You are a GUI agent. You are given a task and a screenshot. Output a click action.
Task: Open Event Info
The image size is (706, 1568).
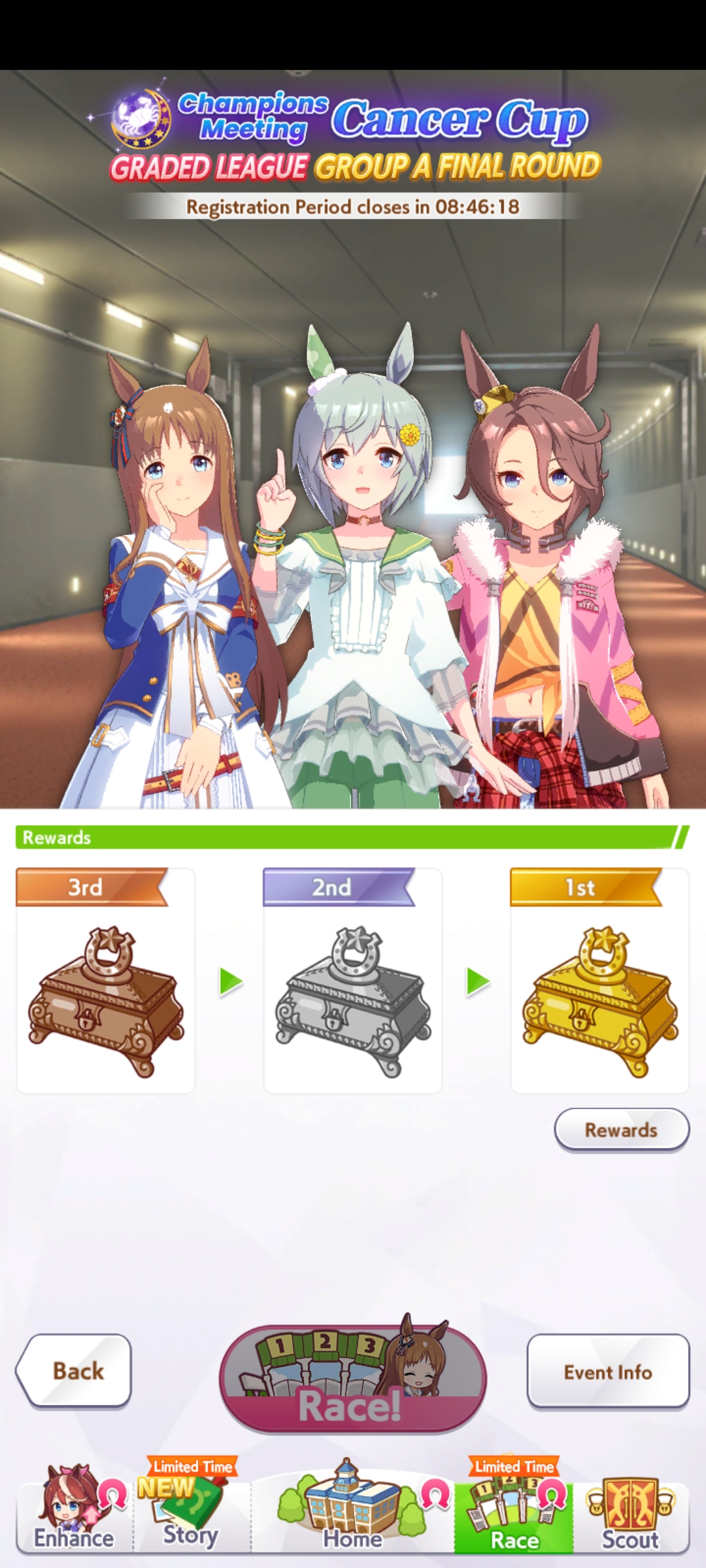pos(607,1371)
